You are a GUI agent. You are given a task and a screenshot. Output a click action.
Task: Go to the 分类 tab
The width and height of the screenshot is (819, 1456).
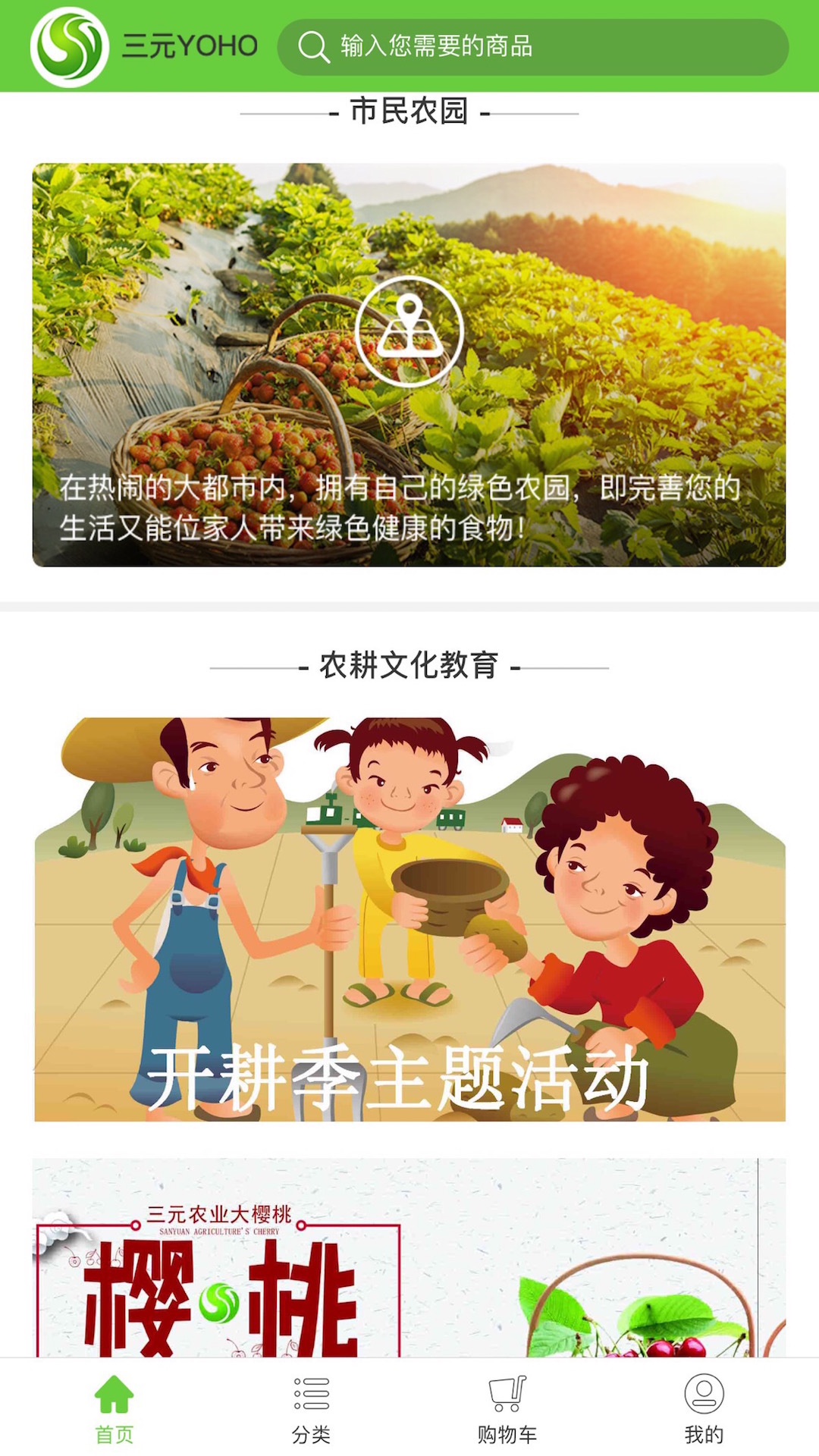(x=311, y=1409)
